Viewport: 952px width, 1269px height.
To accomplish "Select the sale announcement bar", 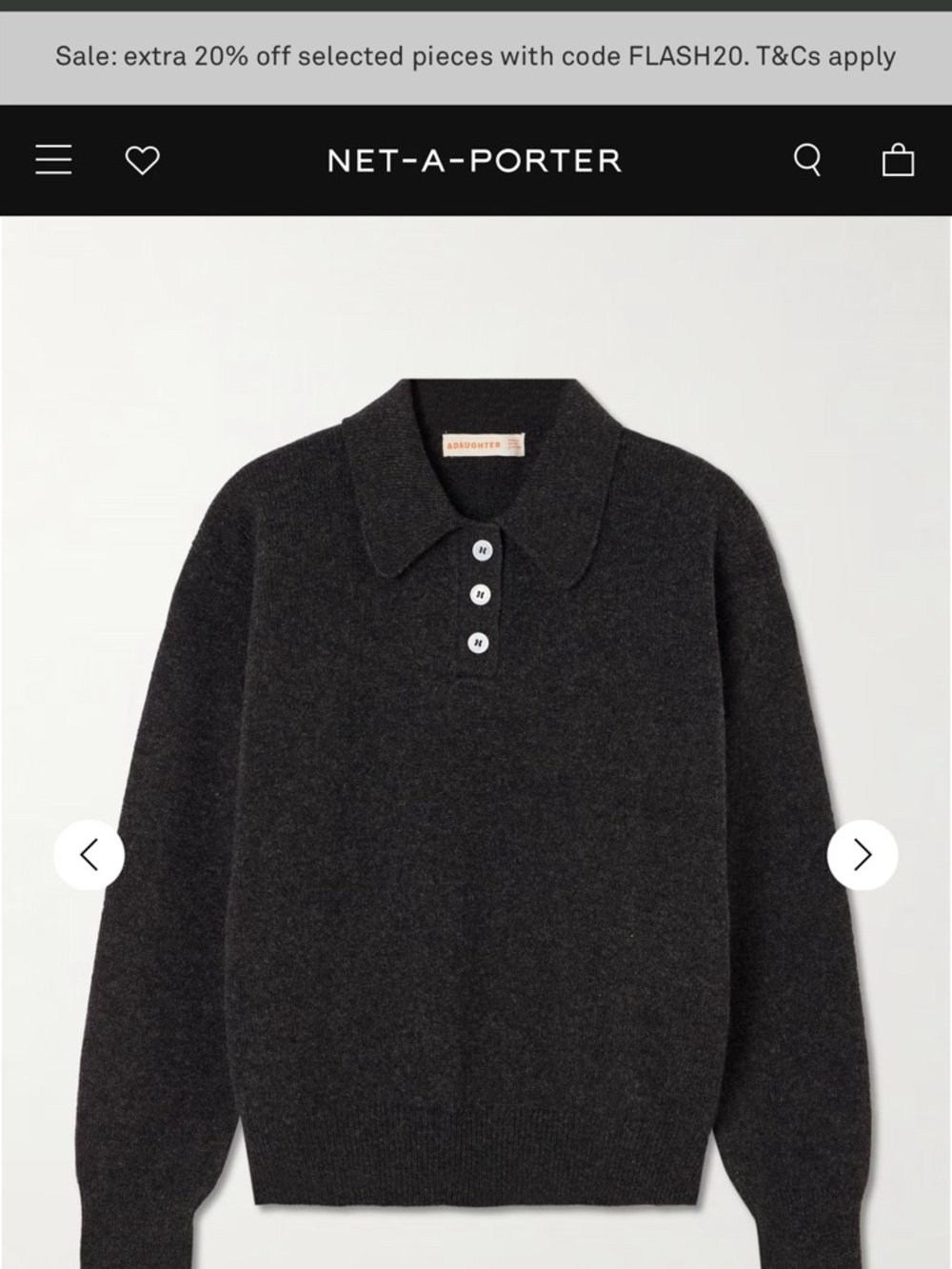I will point(473,56).
